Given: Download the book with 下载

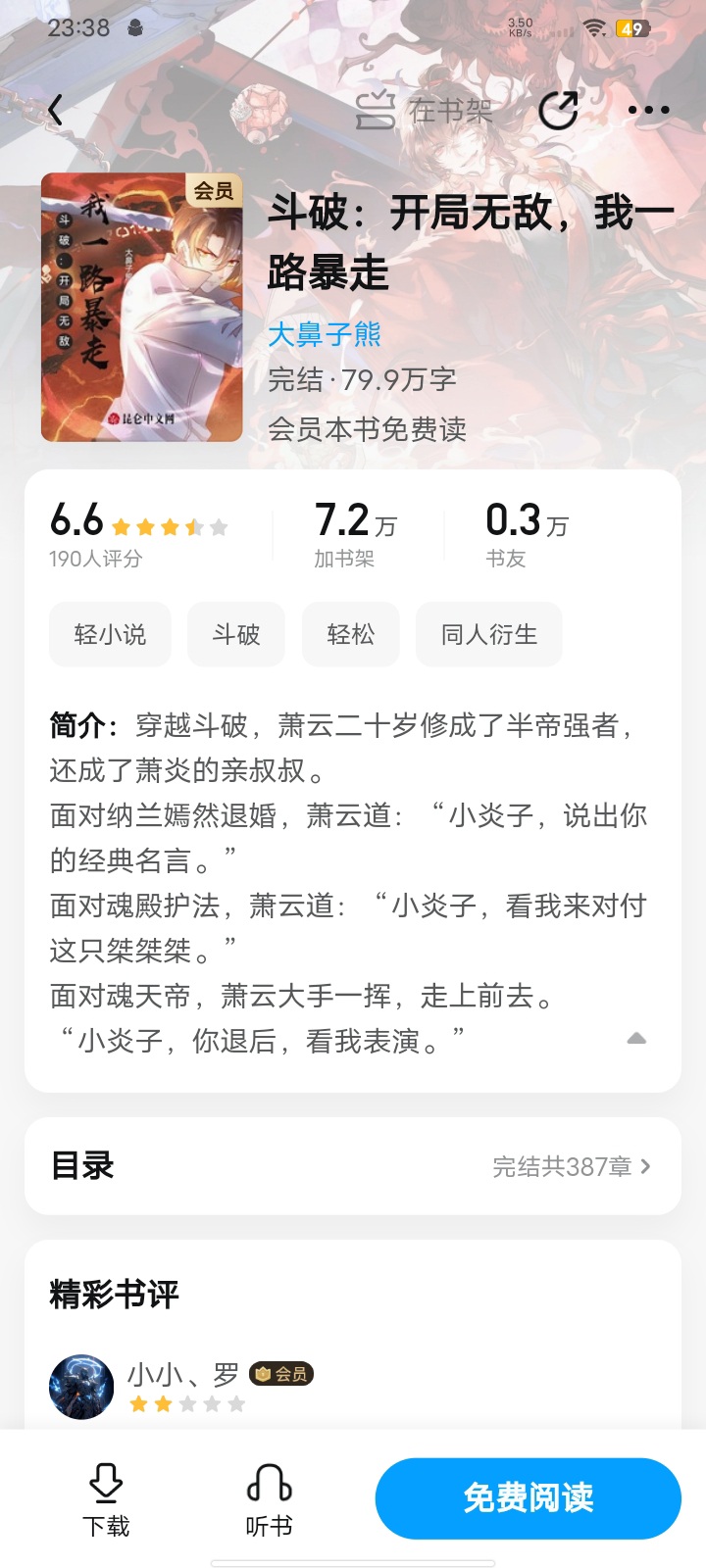Looking at the screenshot, I should point(106,1499).
